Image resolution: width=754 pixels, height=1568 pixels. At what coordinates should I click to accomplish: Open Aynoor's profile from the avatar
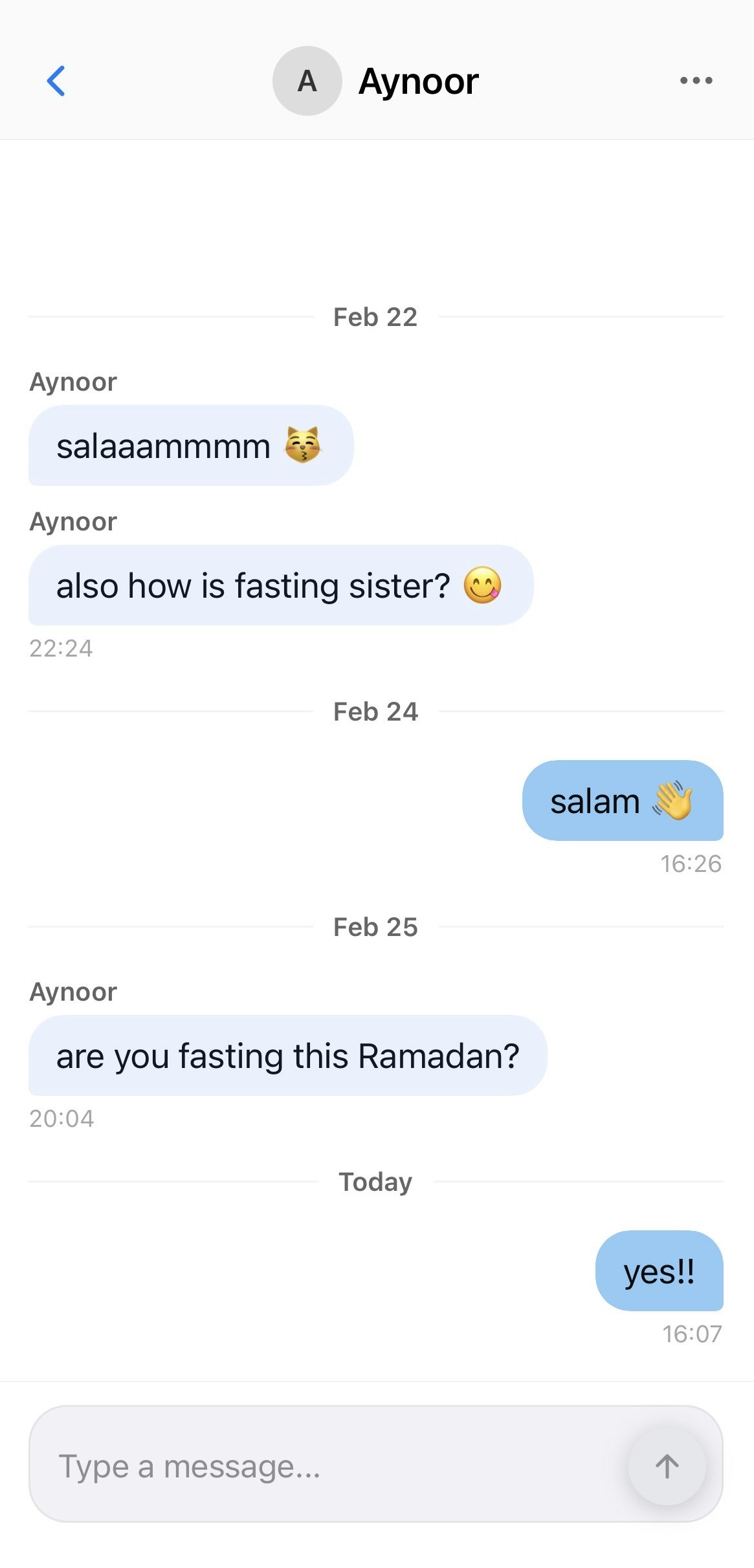click(307, 81)
